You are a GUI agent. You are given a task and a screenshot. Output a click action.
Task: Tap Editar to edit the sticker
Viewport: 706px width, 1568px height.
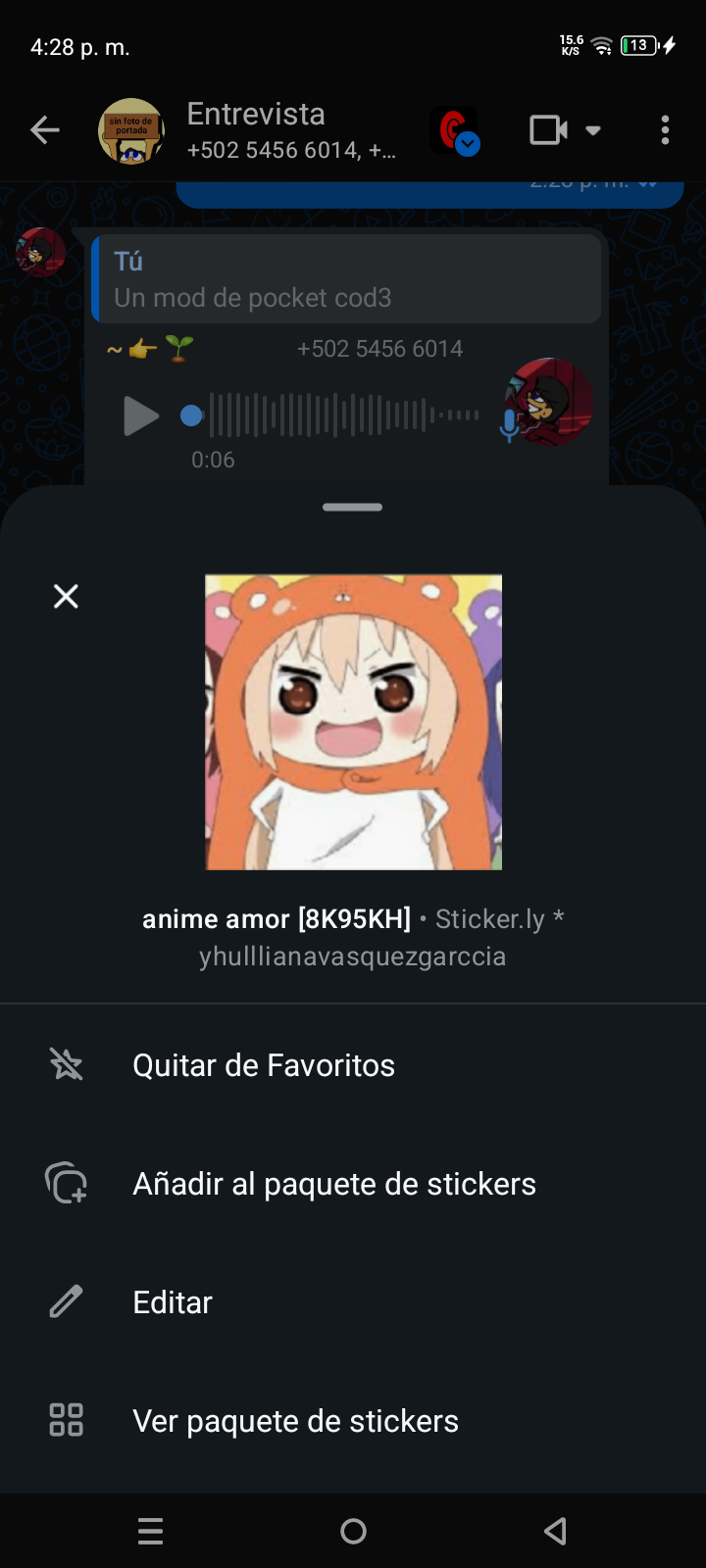tap(173, 1302)
